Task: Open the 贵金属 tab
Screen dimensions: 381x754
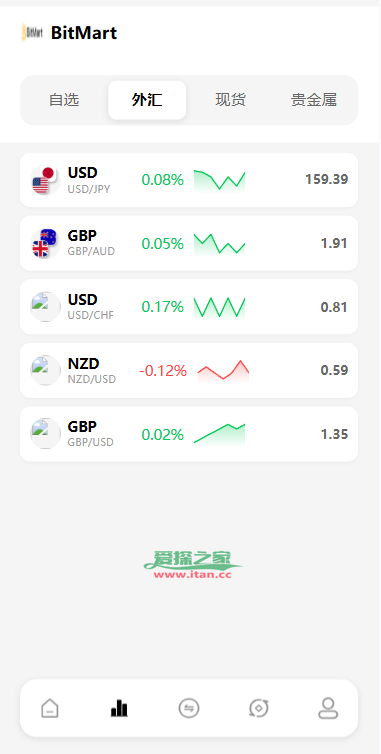Action: point(314,100)
